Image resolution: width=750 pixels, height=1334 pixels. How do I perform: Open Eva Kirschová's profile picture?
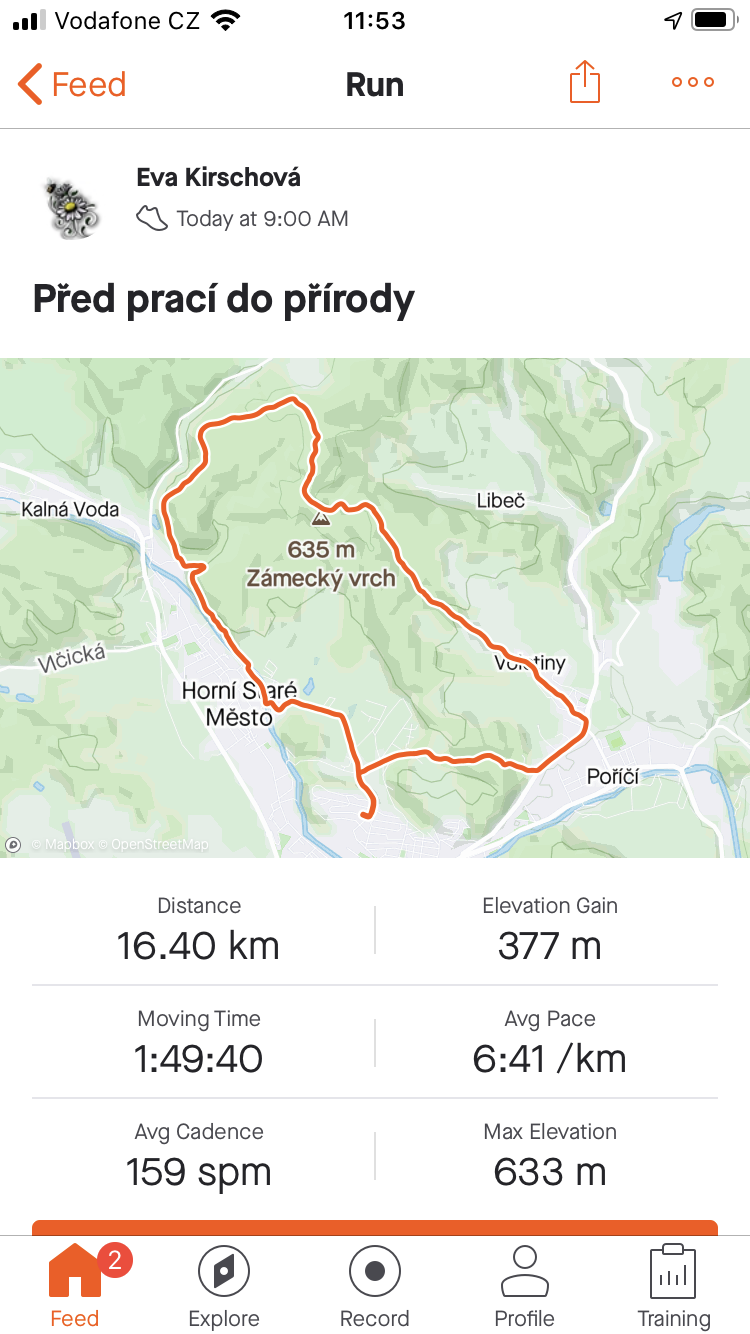pos(73,207)
